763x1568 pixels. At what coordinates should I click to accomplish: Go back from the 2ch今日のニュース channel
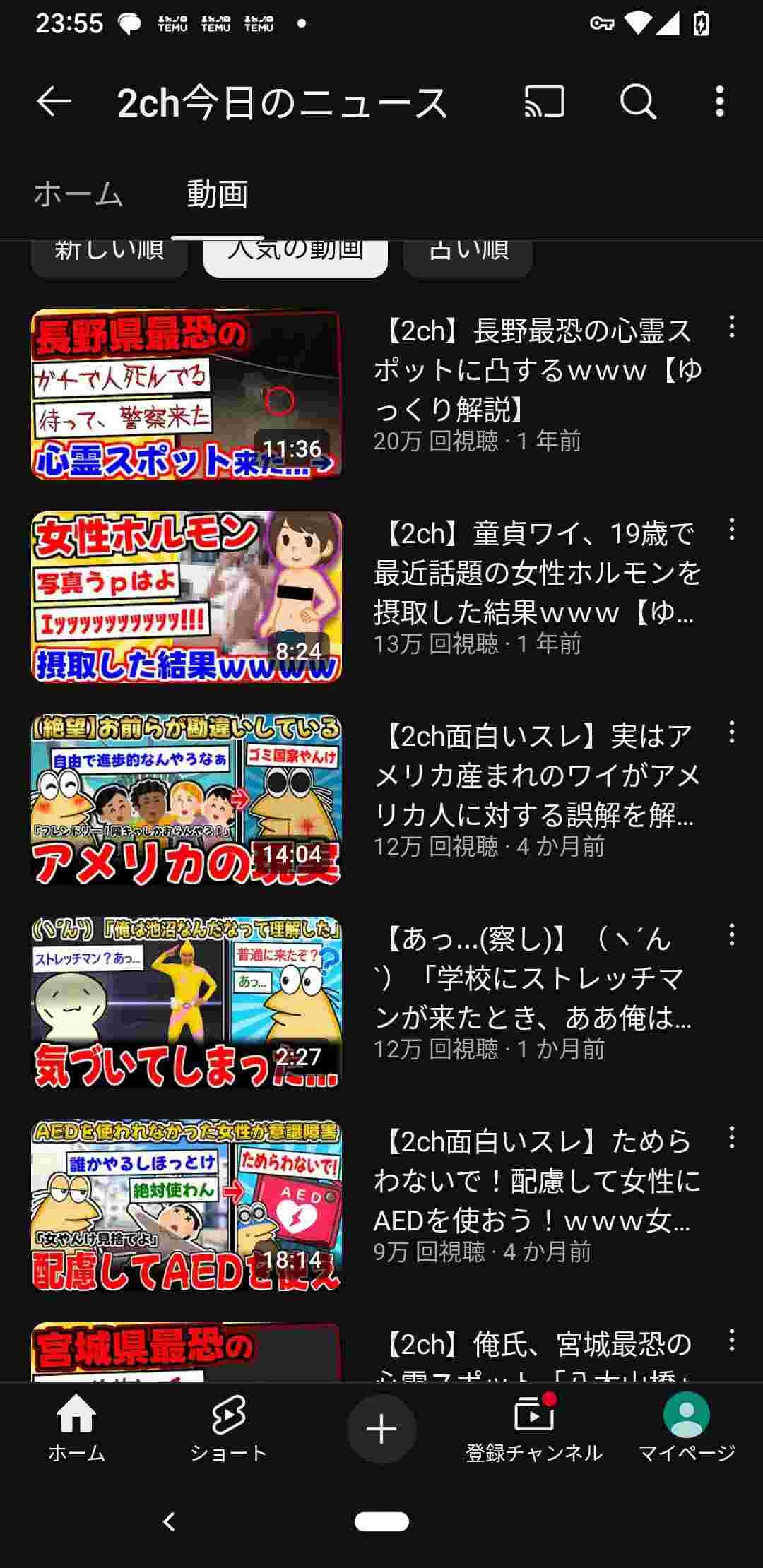(54, 102)
